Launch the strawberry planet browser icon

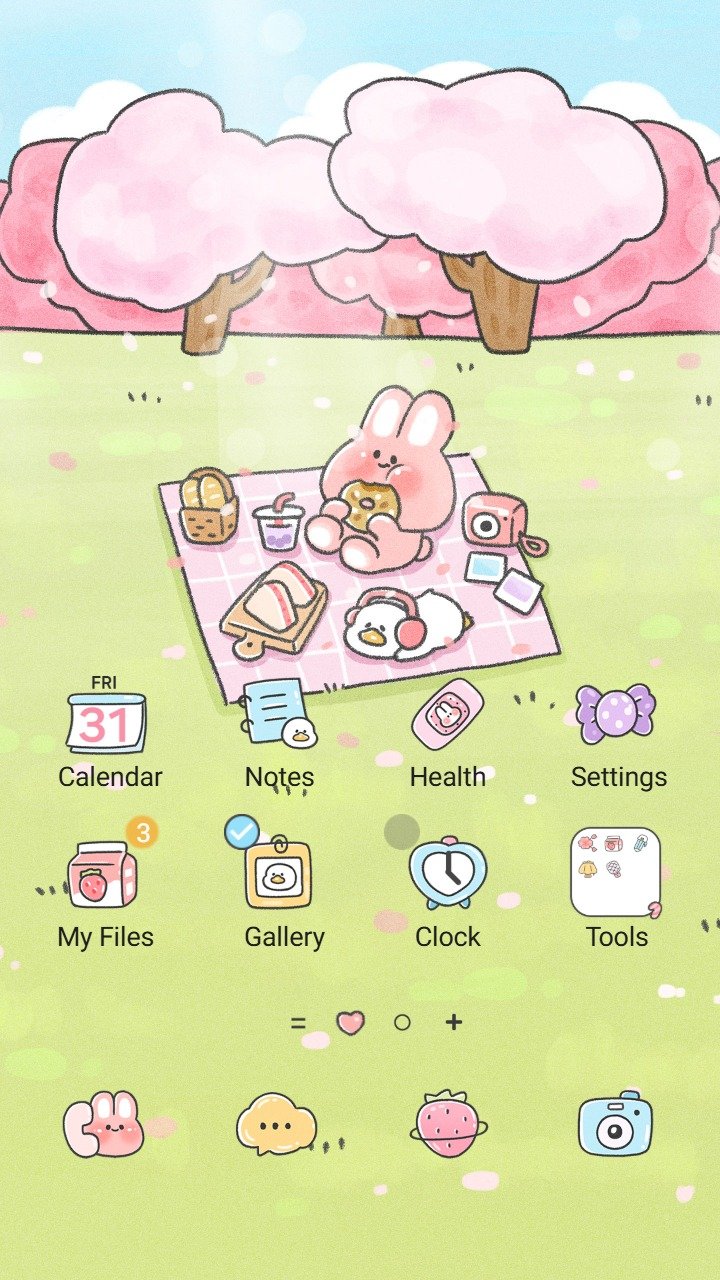tap(447, 1124)
